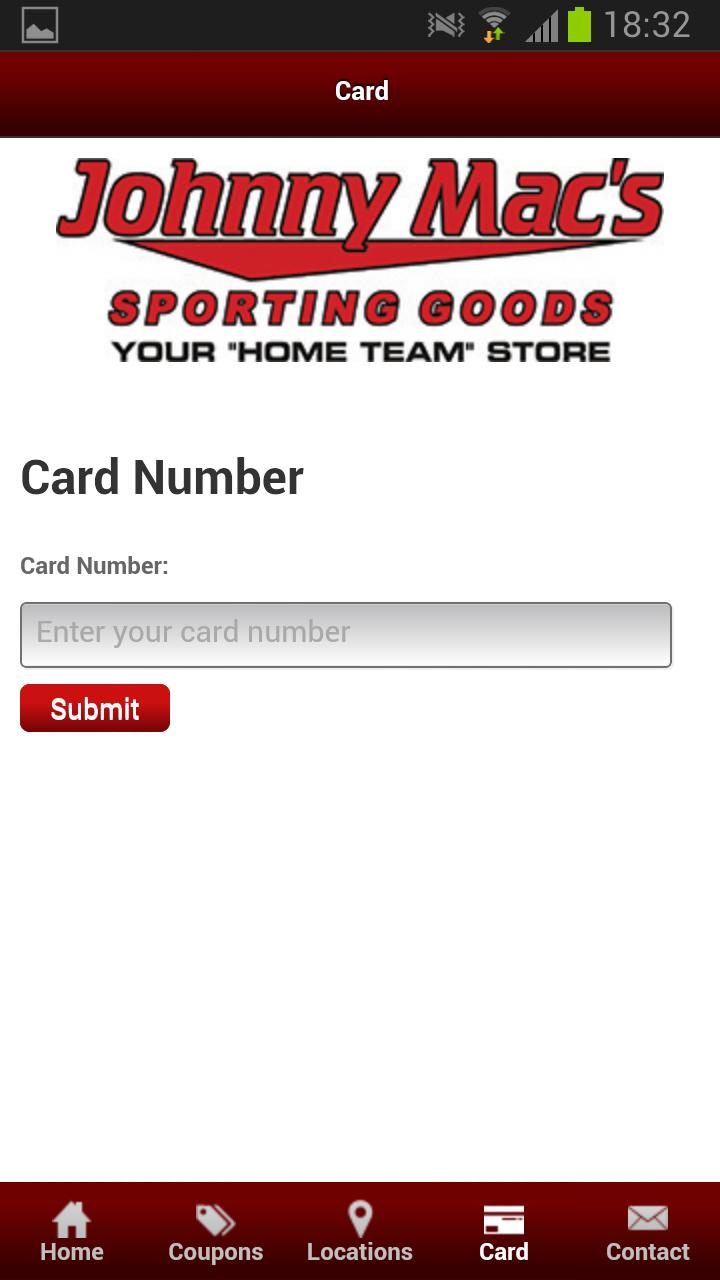Tap the Coupons tags icon
Image resolution: width=720 pixels, height=1280 pixels.
pyautogui.click(x=215, y=1216)
